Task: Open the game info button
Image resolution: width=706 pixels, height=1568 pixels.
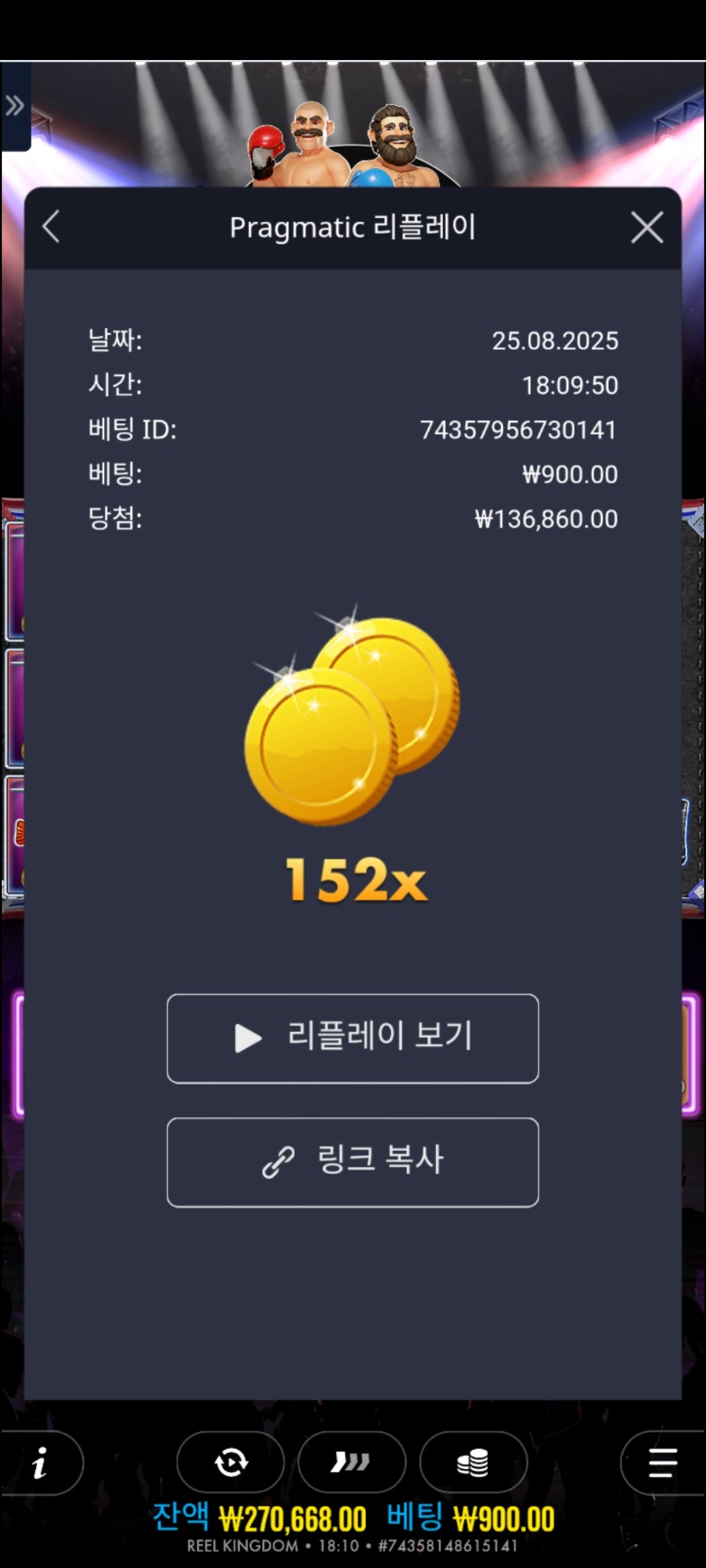Action: [x=41, y=1463]
